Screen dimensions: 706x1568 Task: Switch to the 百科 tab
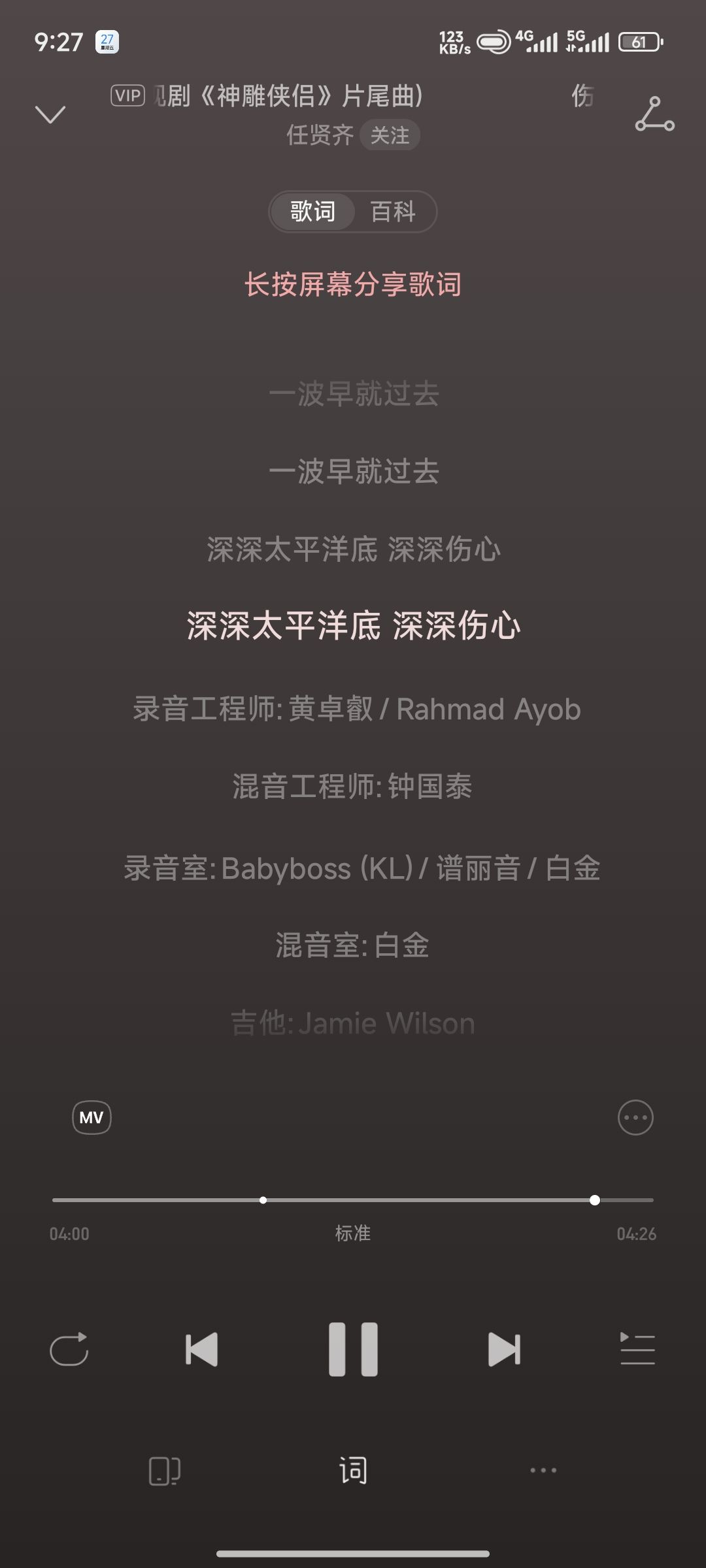pyautogui.click(x=393, y=211)
